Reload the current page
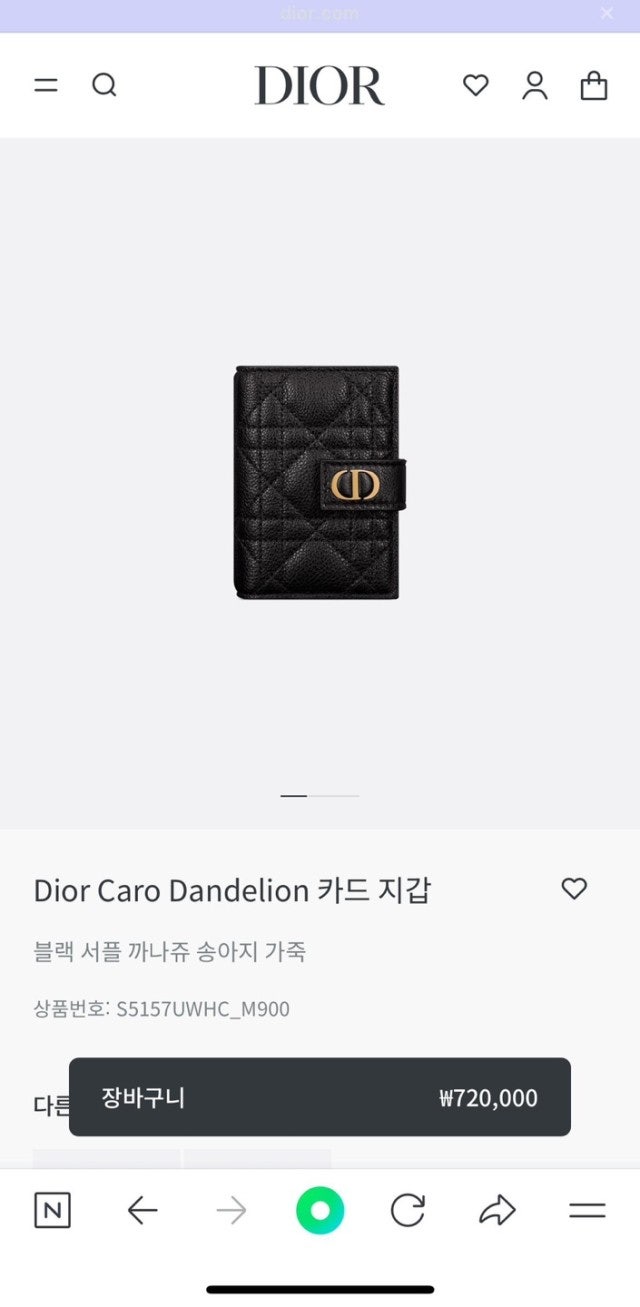640x1307 pixels. click(x=408, y=1211)
